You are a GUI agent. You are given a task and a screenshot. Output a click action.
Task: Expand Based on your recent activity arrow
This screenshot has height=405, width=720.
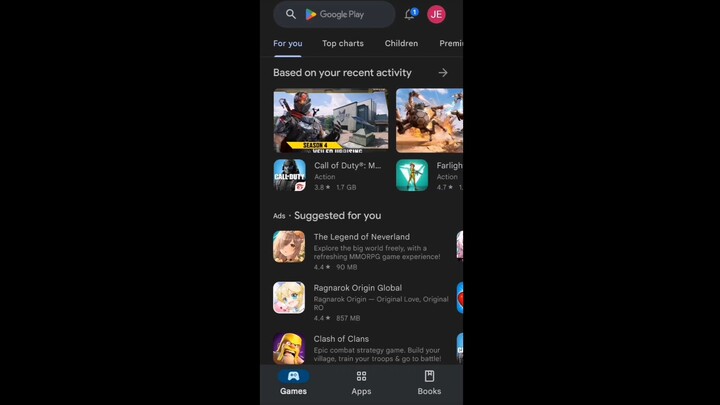pos(443,73)
